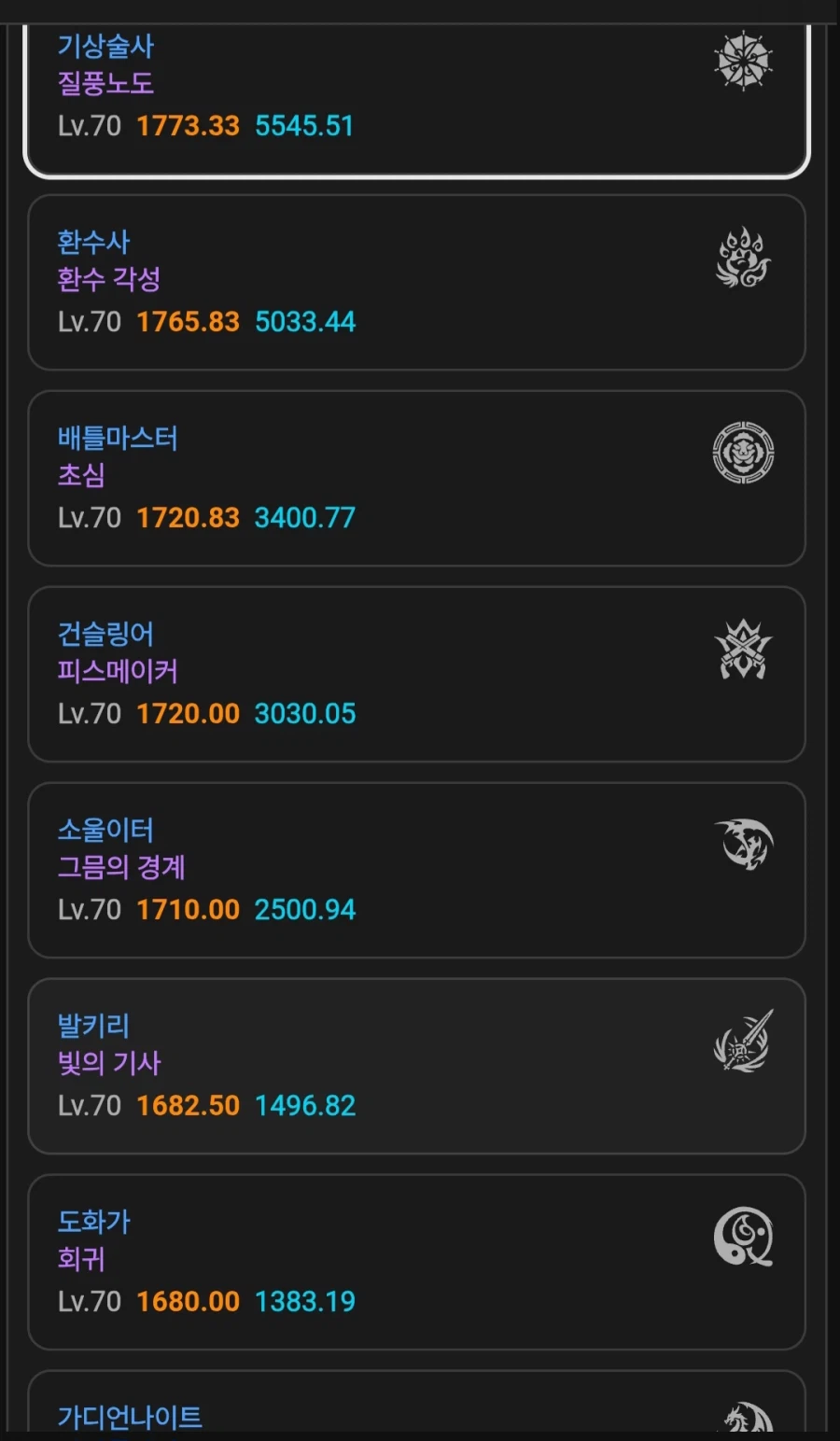Open the 기상술사 class name link

click(103, 45)
